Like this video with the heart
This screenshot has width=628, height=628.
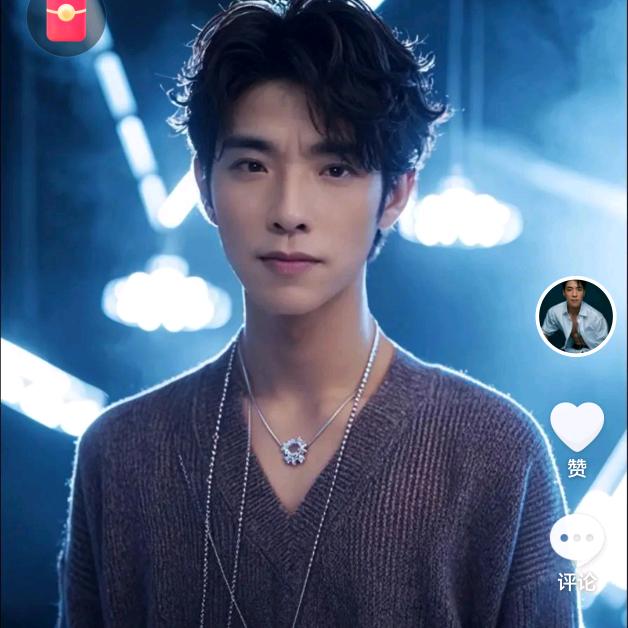point(577,427)
